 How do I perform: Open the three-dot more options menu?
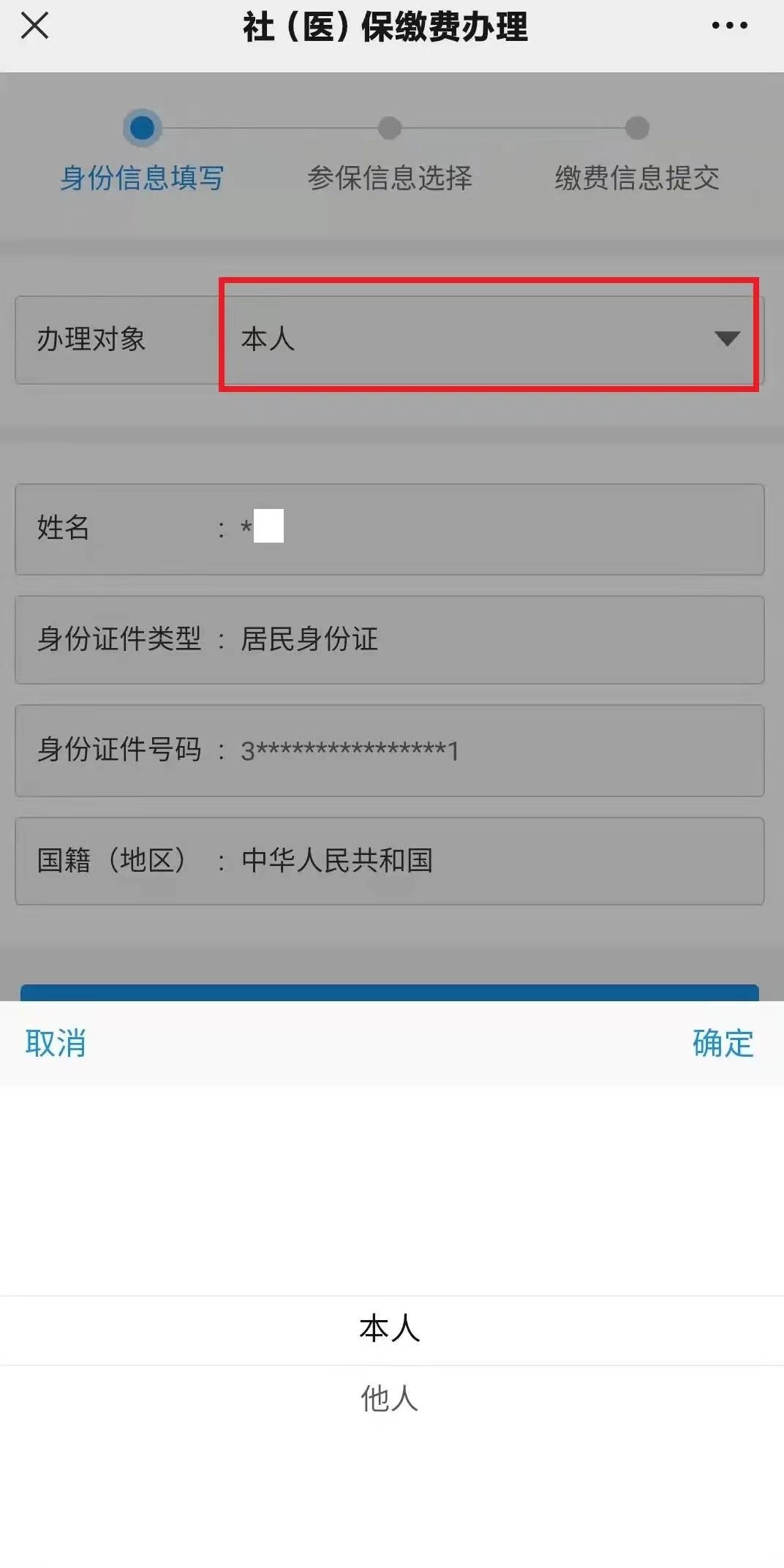(729, 26)
